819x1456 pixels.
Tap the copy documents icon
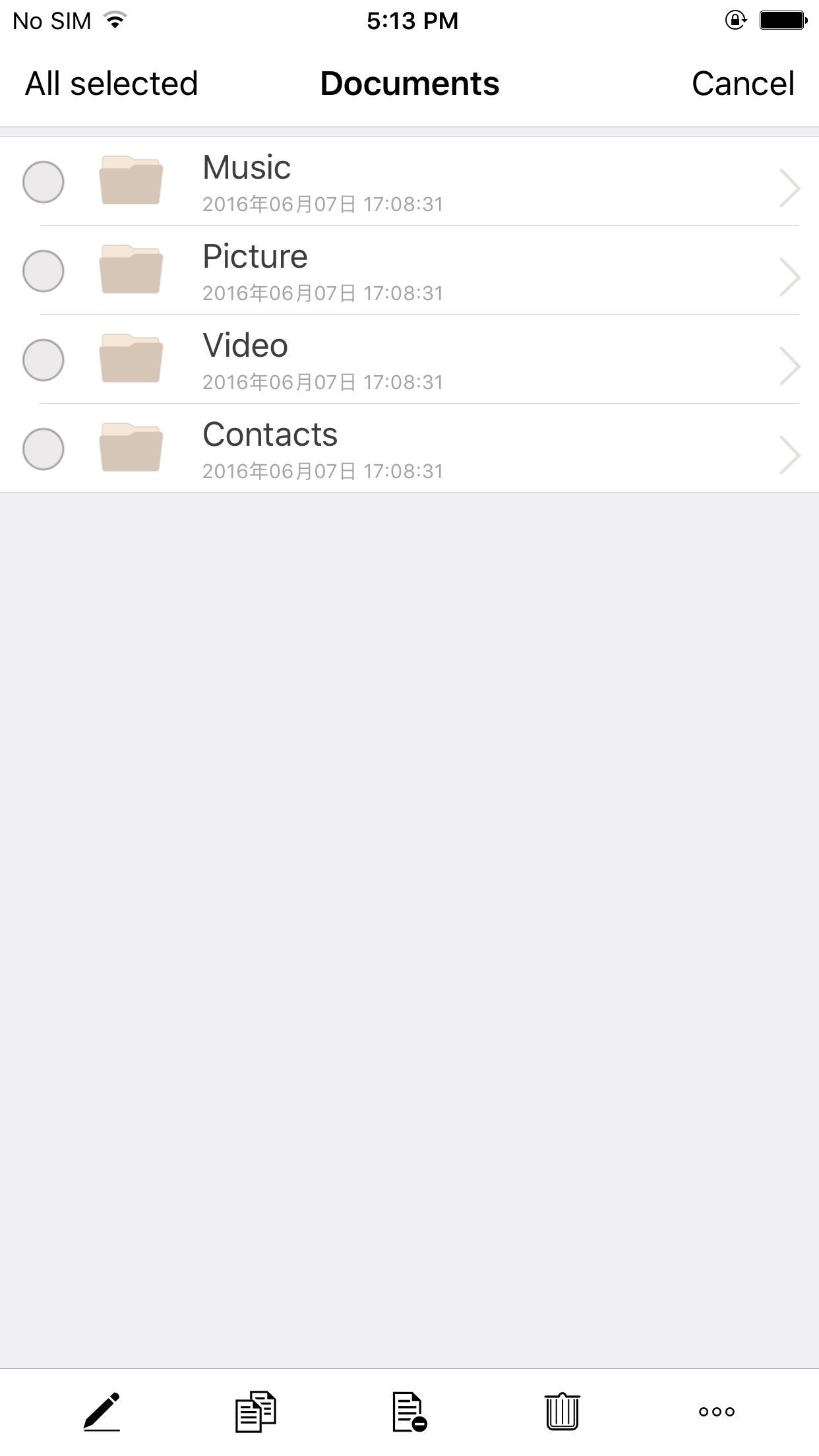coord(256,1412)
